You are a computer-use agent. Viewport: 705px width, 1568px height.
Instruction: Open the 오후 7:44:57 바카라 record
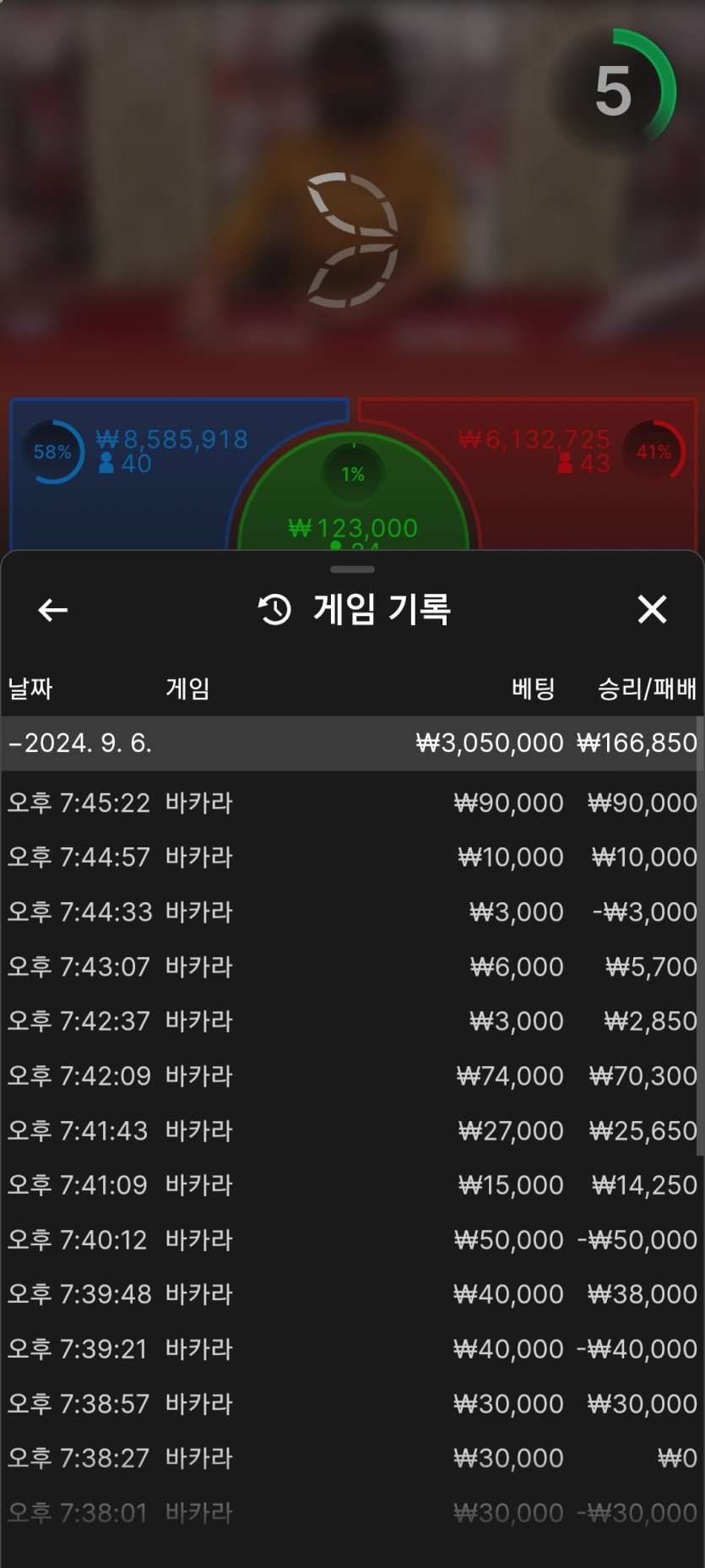[x=352, y=857]
